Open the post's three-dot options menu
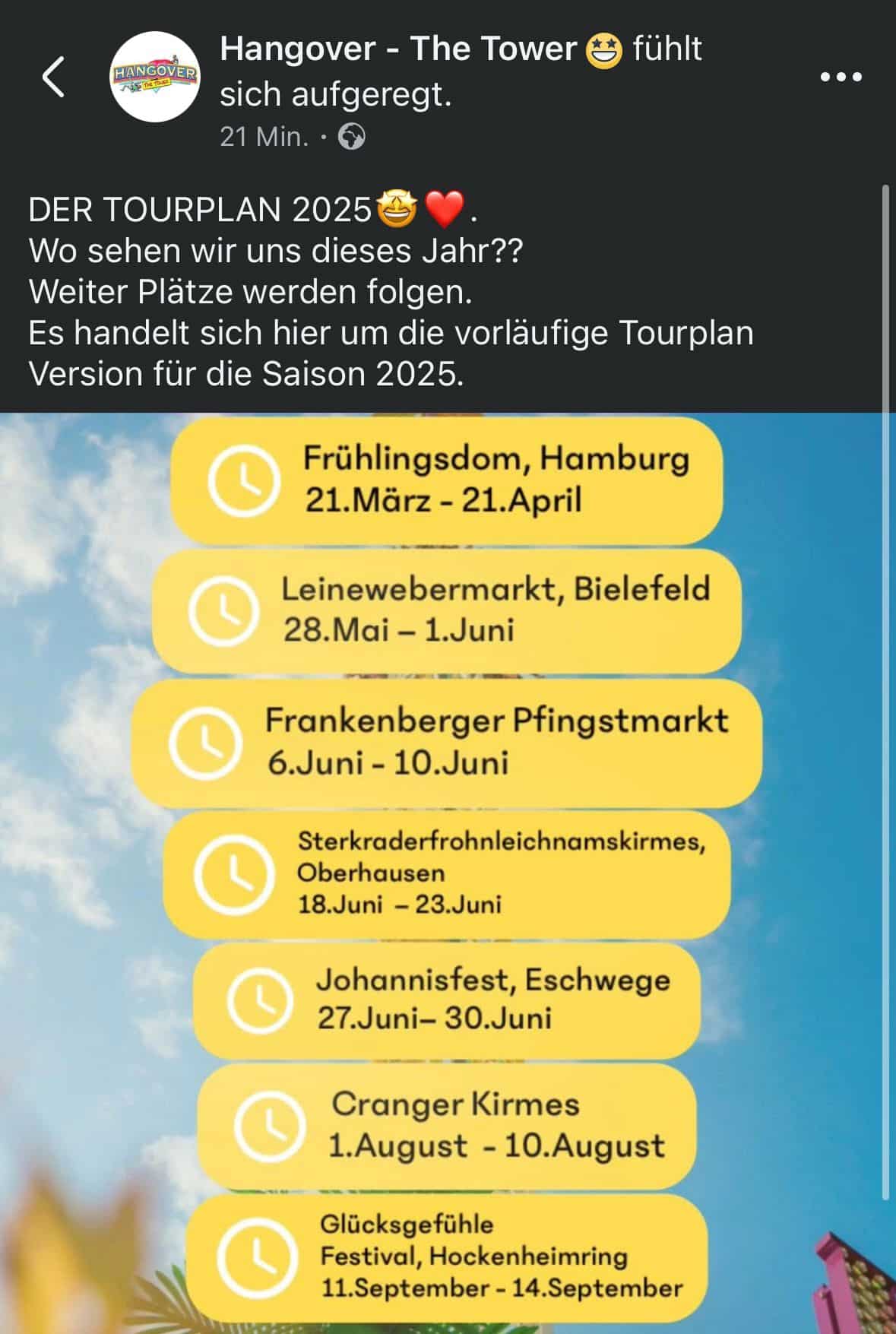 coord(841,77)
